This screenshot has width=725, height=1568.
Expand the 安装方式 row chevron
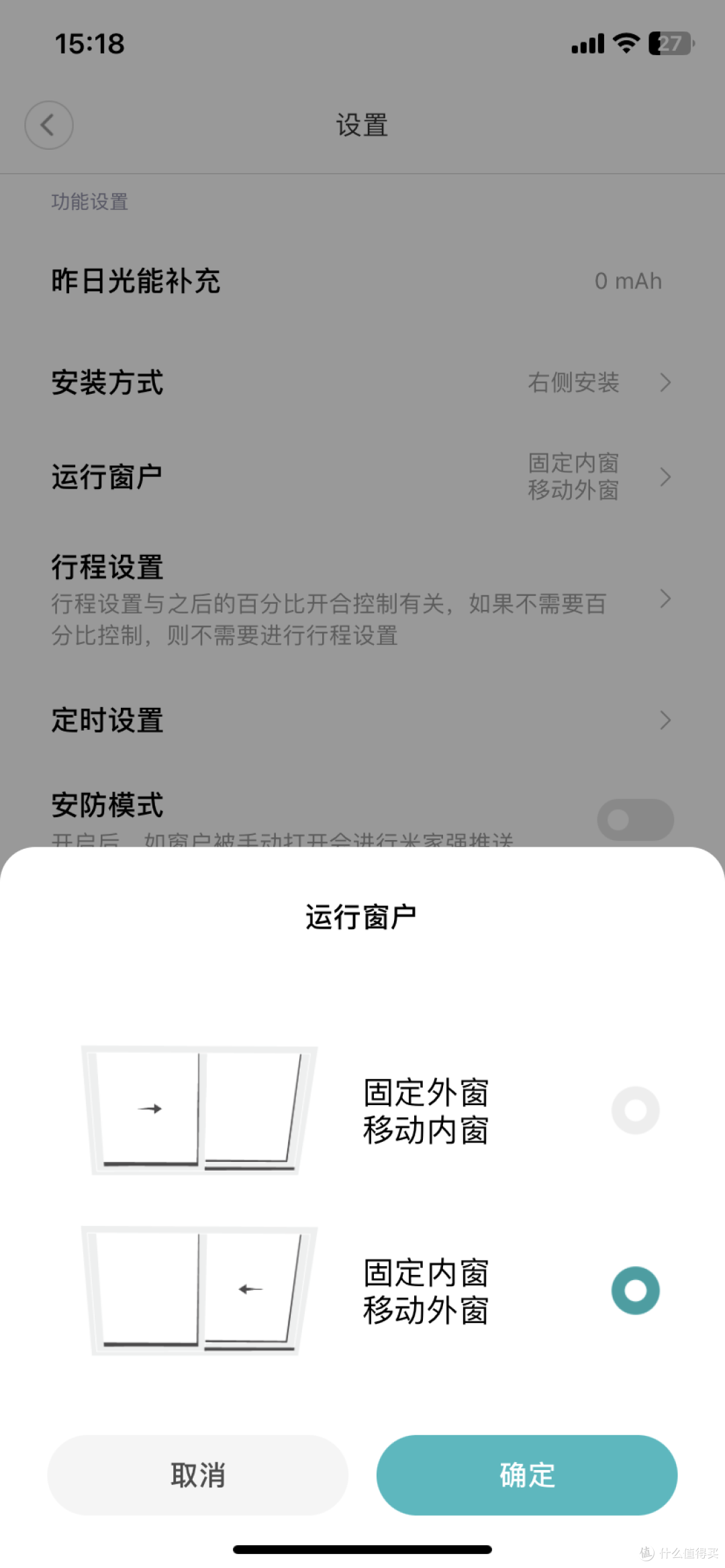(x=665, y=382)
